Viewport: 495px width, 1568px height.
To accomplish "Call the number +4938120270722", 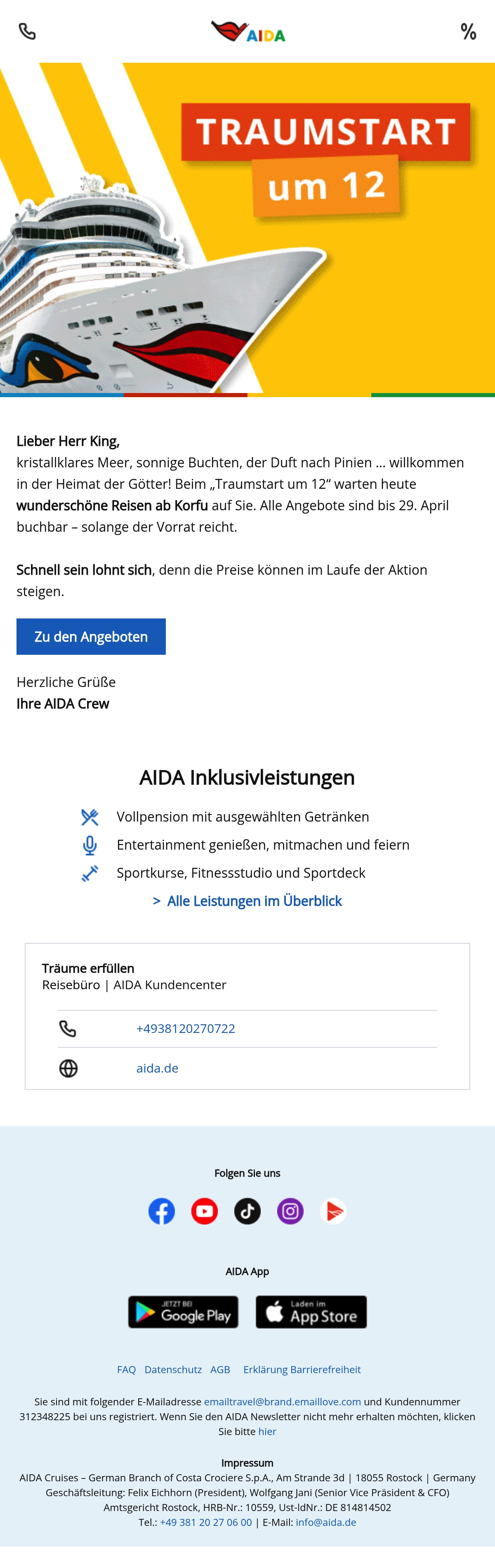I will tap(186, 1029).
